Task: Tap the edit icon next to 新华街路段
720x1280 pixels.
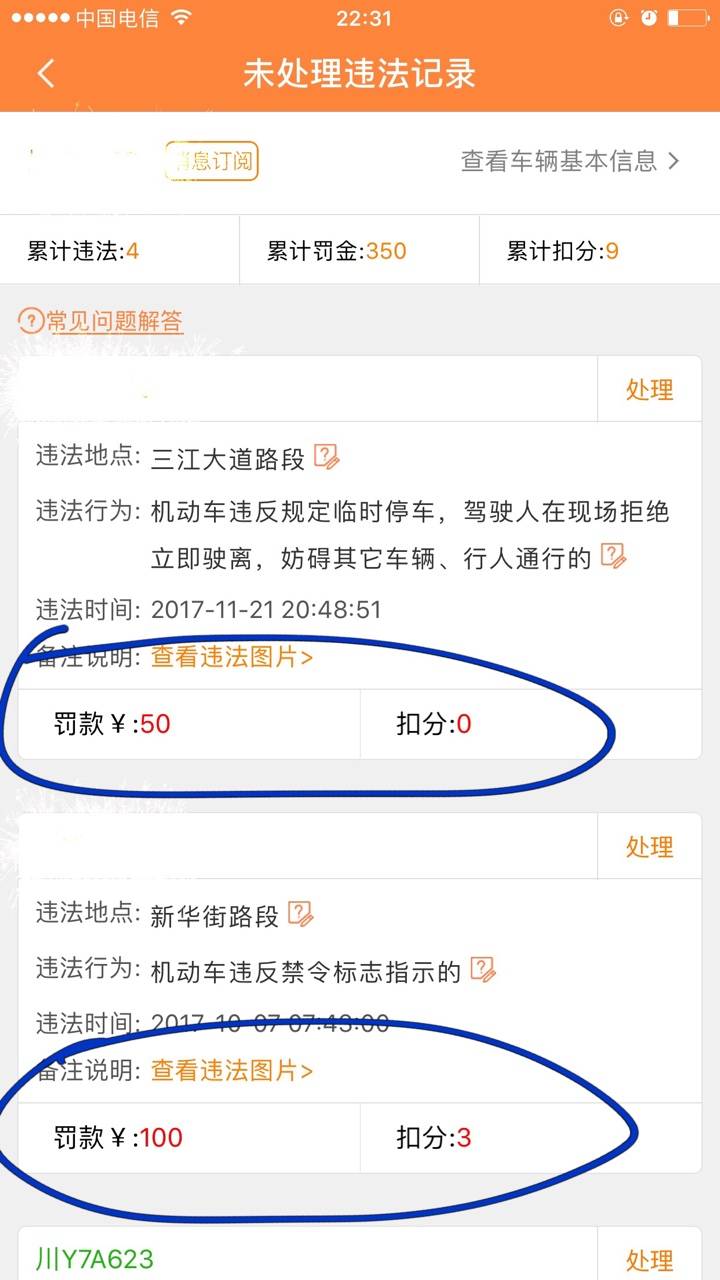Action: pyautogui.click(x=301, y=914)
